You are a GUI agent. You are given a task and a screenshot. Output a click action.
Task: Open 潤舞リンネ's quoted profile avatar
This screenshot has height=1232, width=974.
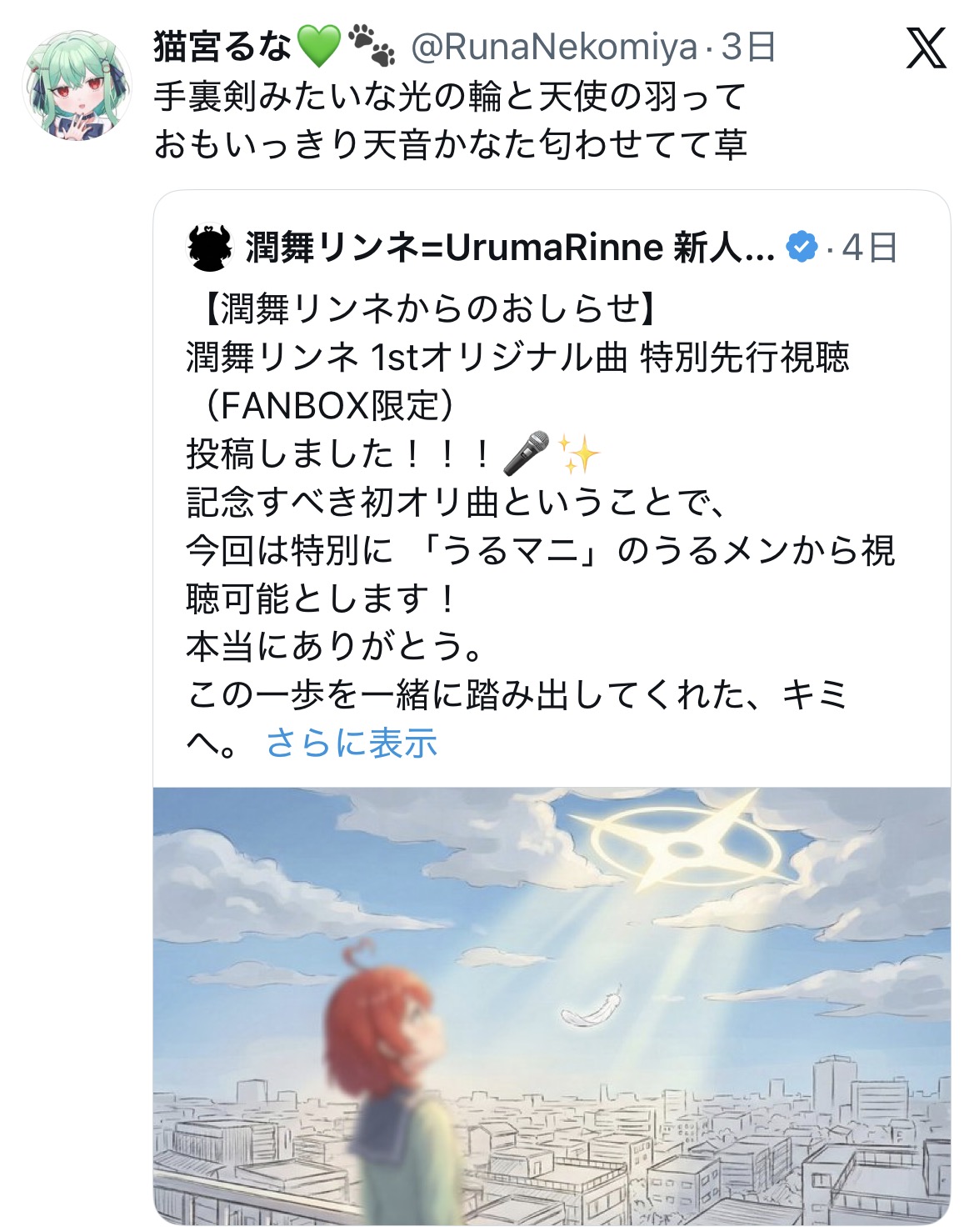(209, 248)
